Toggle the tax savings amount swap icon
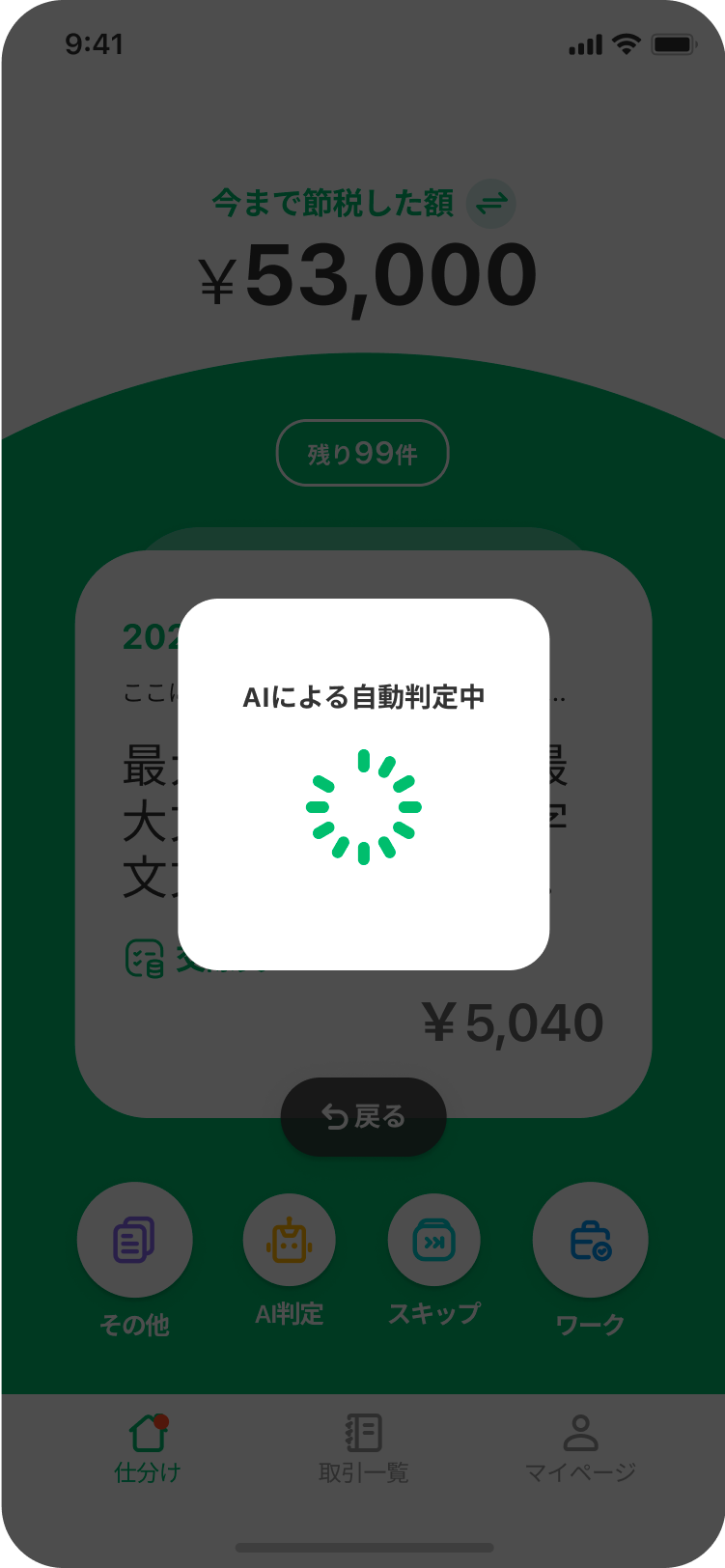Image resolution: width=725 pixels, height=1568 pixels. [491, 204]
